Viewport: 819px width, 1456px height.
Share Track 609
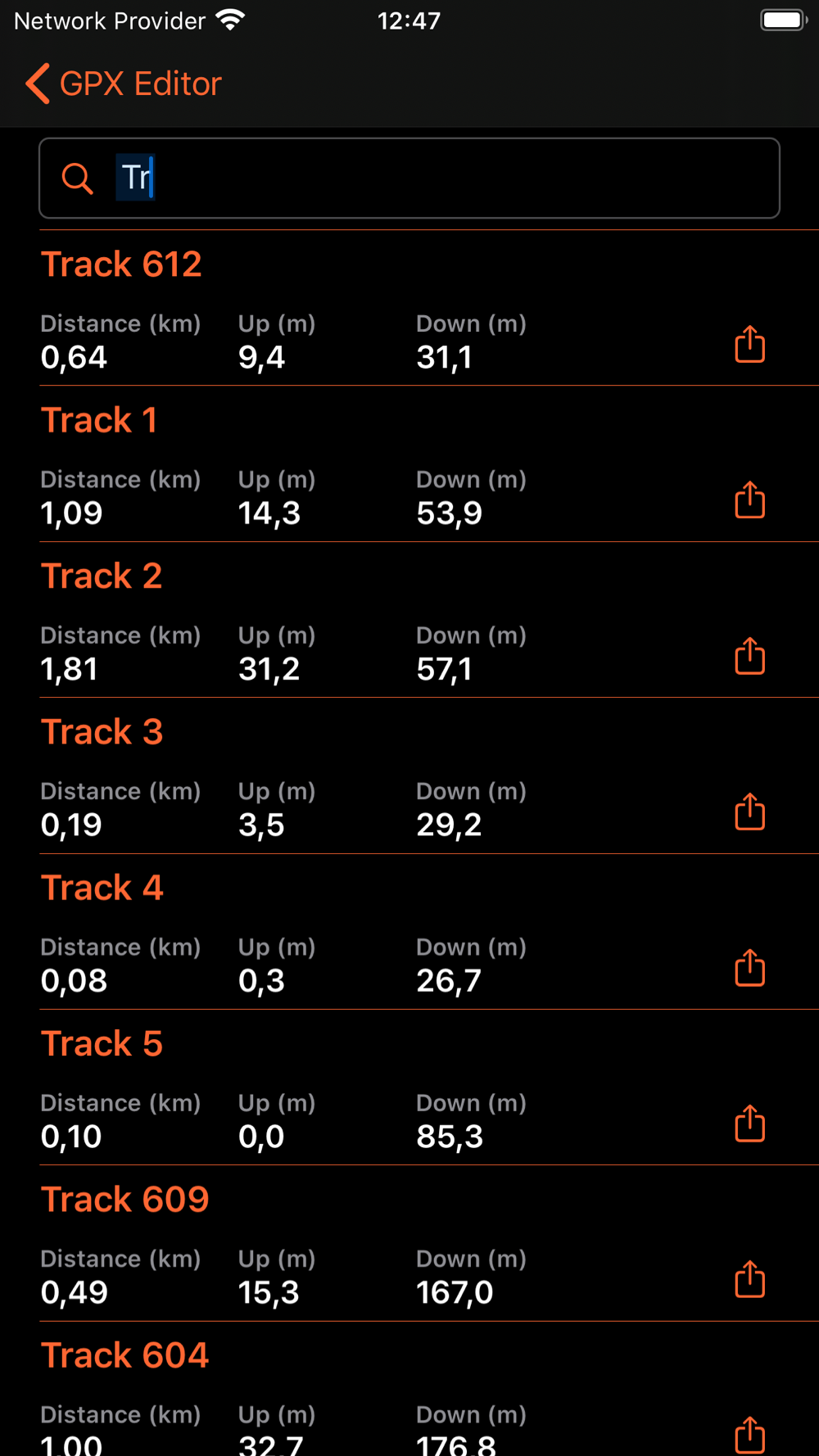point(749,1279)
